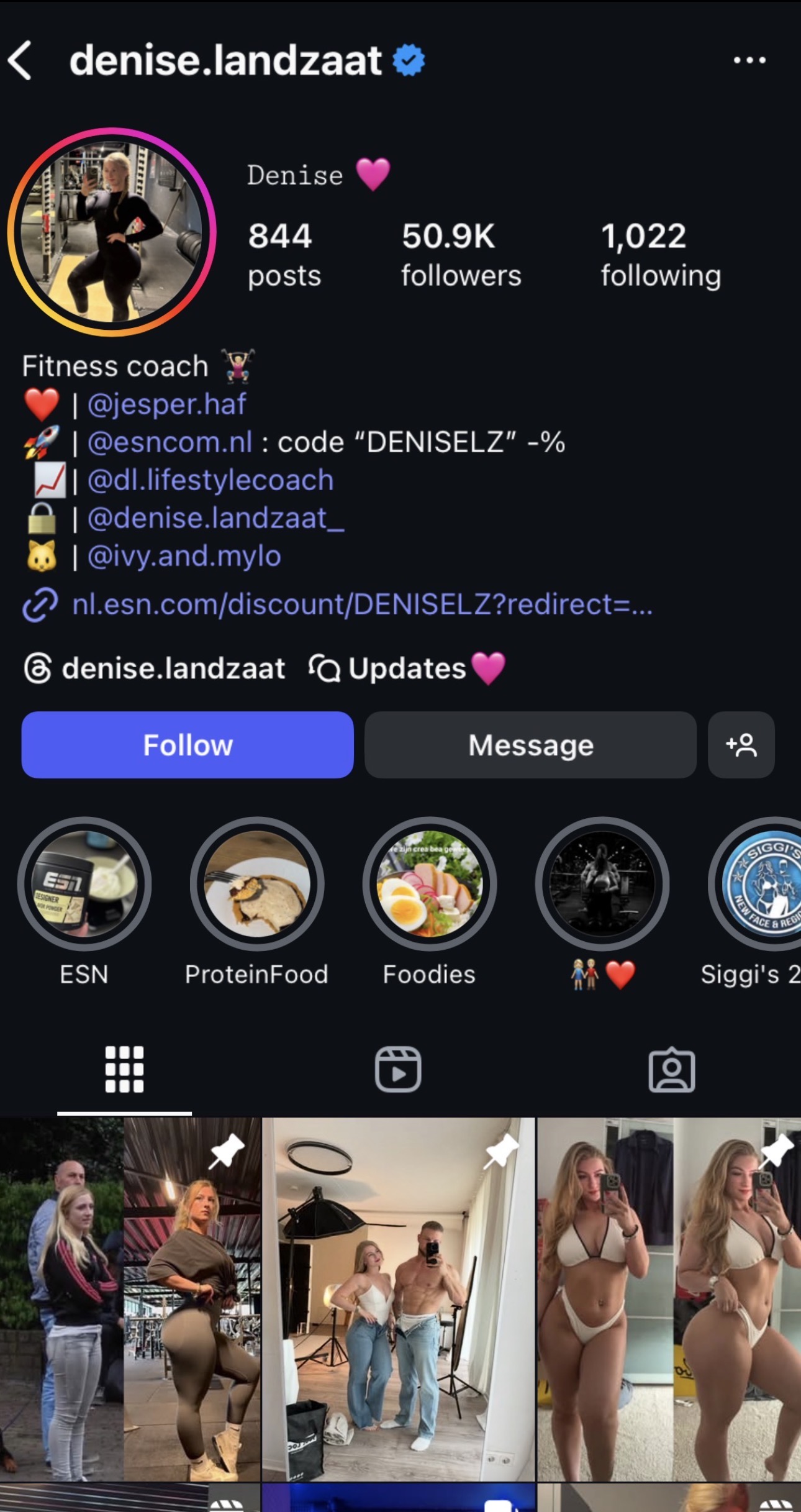View Denise's story from profile picture
The height and width of the screenshot is (1512, 801).
(112, 232)
